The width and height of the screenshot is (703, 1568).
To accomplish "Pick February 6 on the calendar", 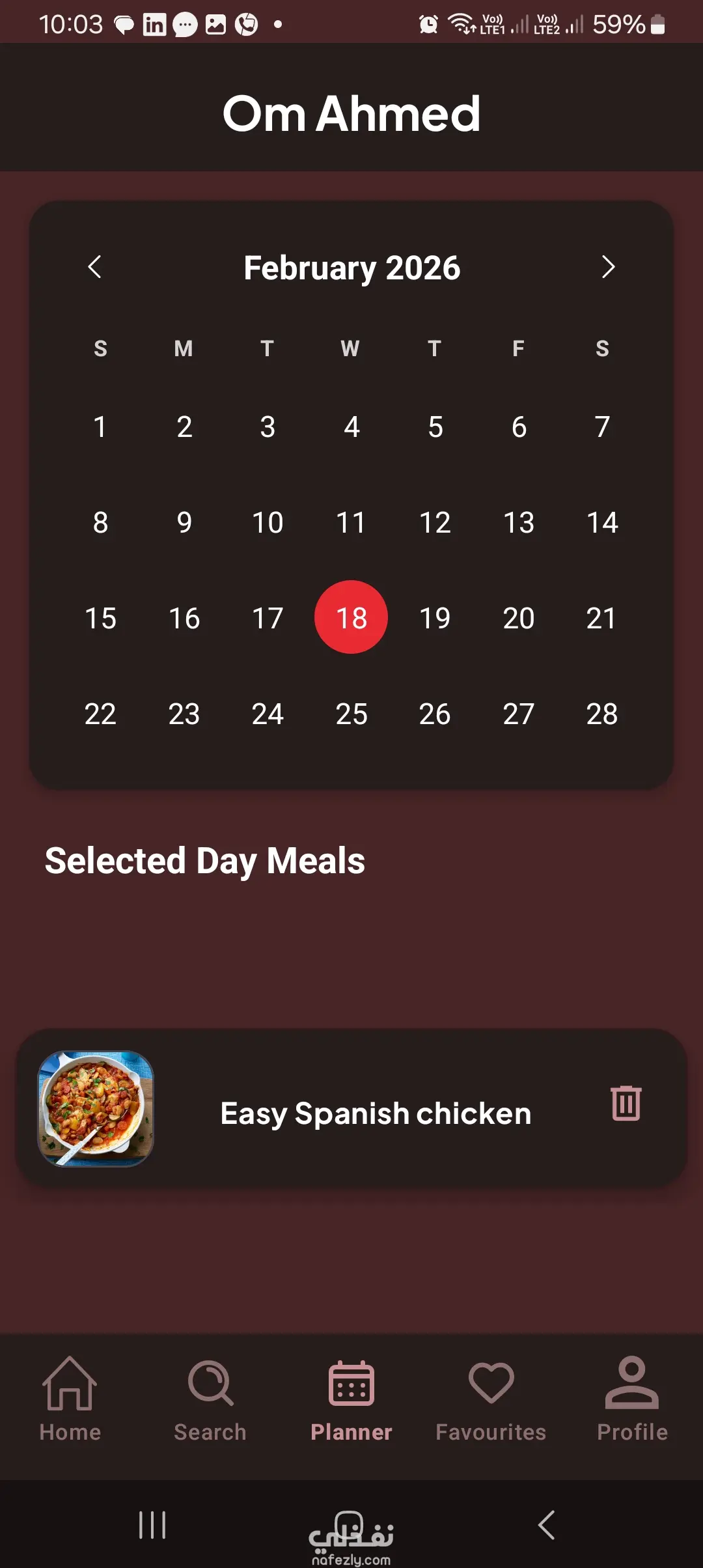I will (519, 427).
